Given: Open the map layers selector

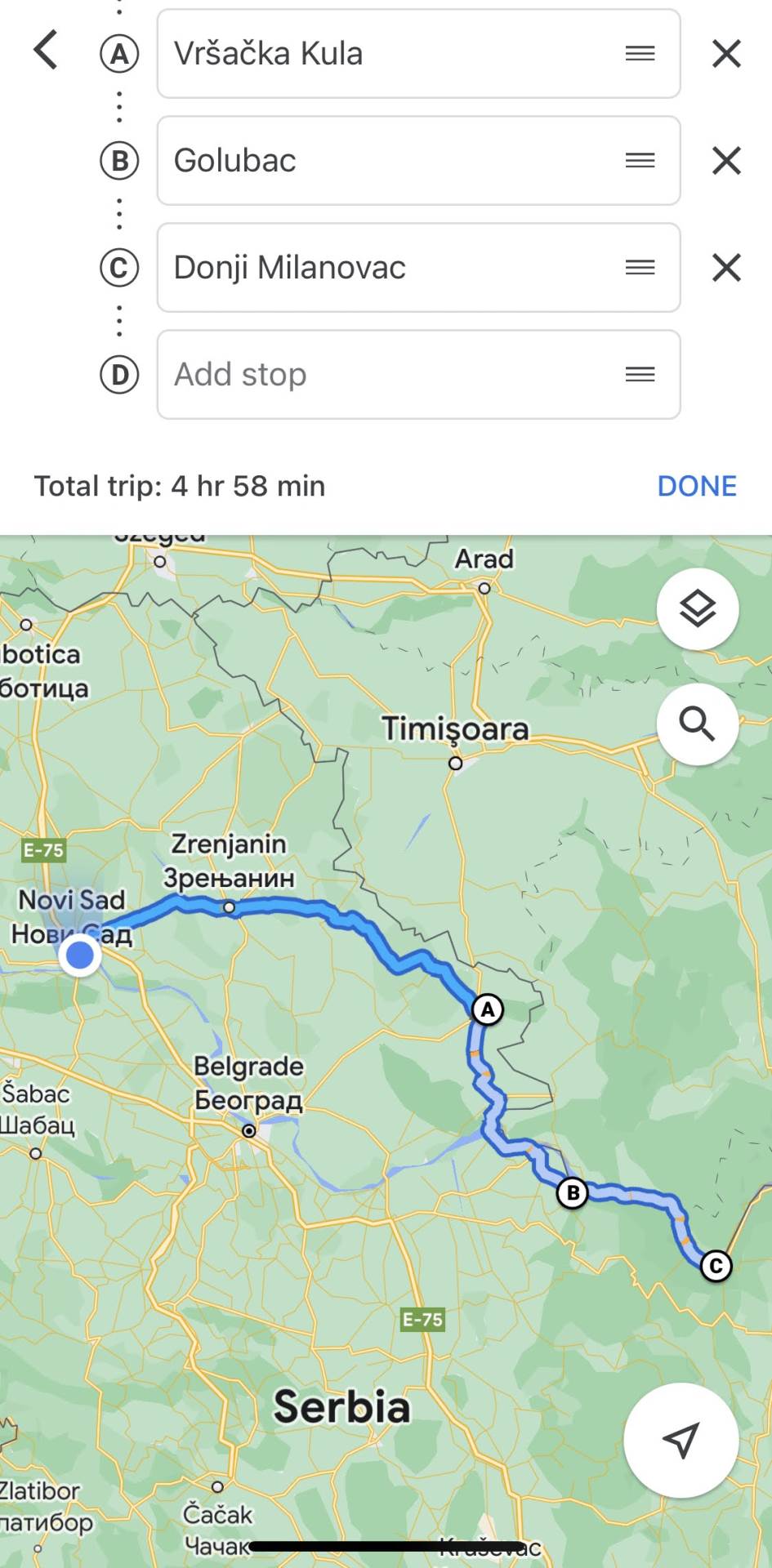Looking at the screenshot, I should (698, 609).
